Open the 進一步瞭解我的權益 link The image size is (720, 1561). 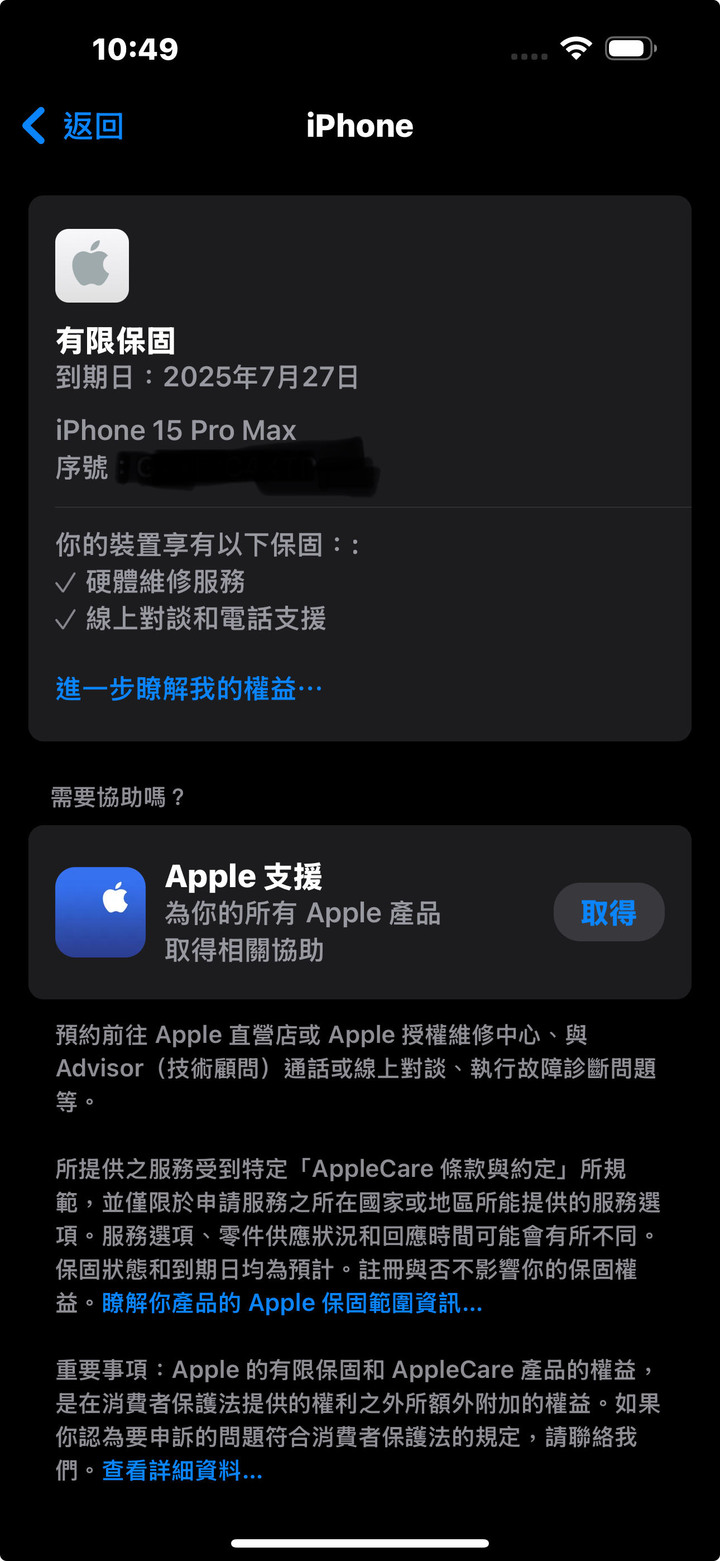point(189,689)
